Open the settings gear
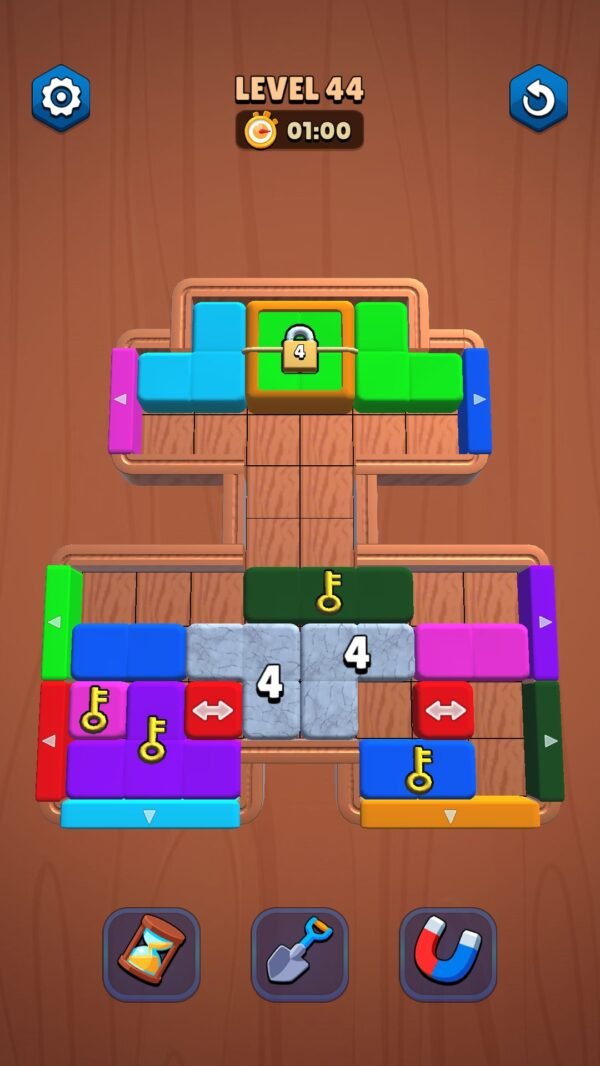600x1066 pixels. 61,97
